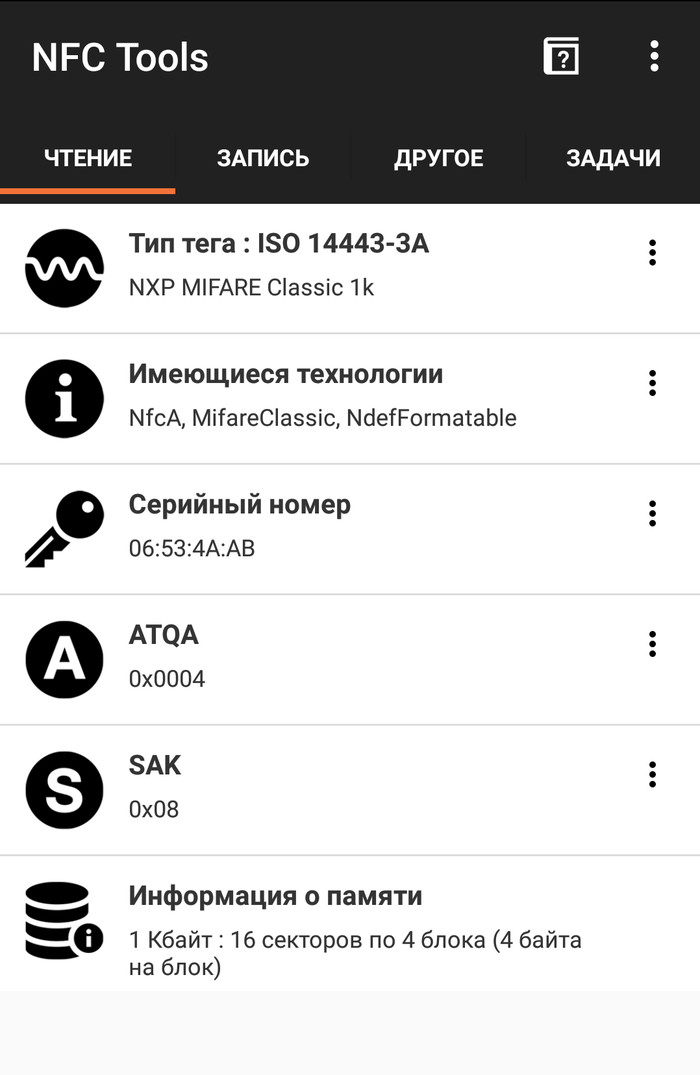Image resolution: width=700 pixels, height=1075 pixels.
Task: Open options for Тип тега row
Action: (652, 252)
